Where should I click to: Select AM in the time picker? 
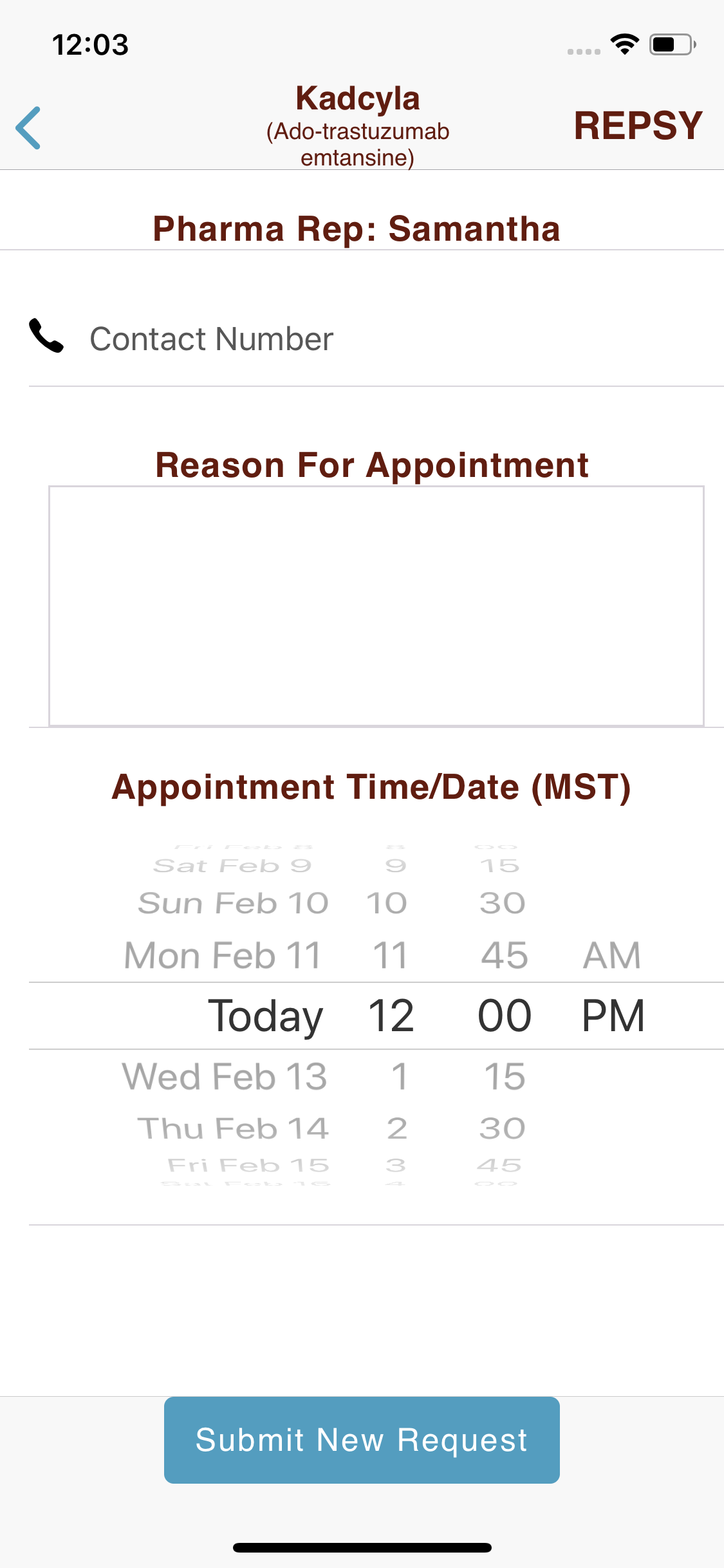pos(611,955)
